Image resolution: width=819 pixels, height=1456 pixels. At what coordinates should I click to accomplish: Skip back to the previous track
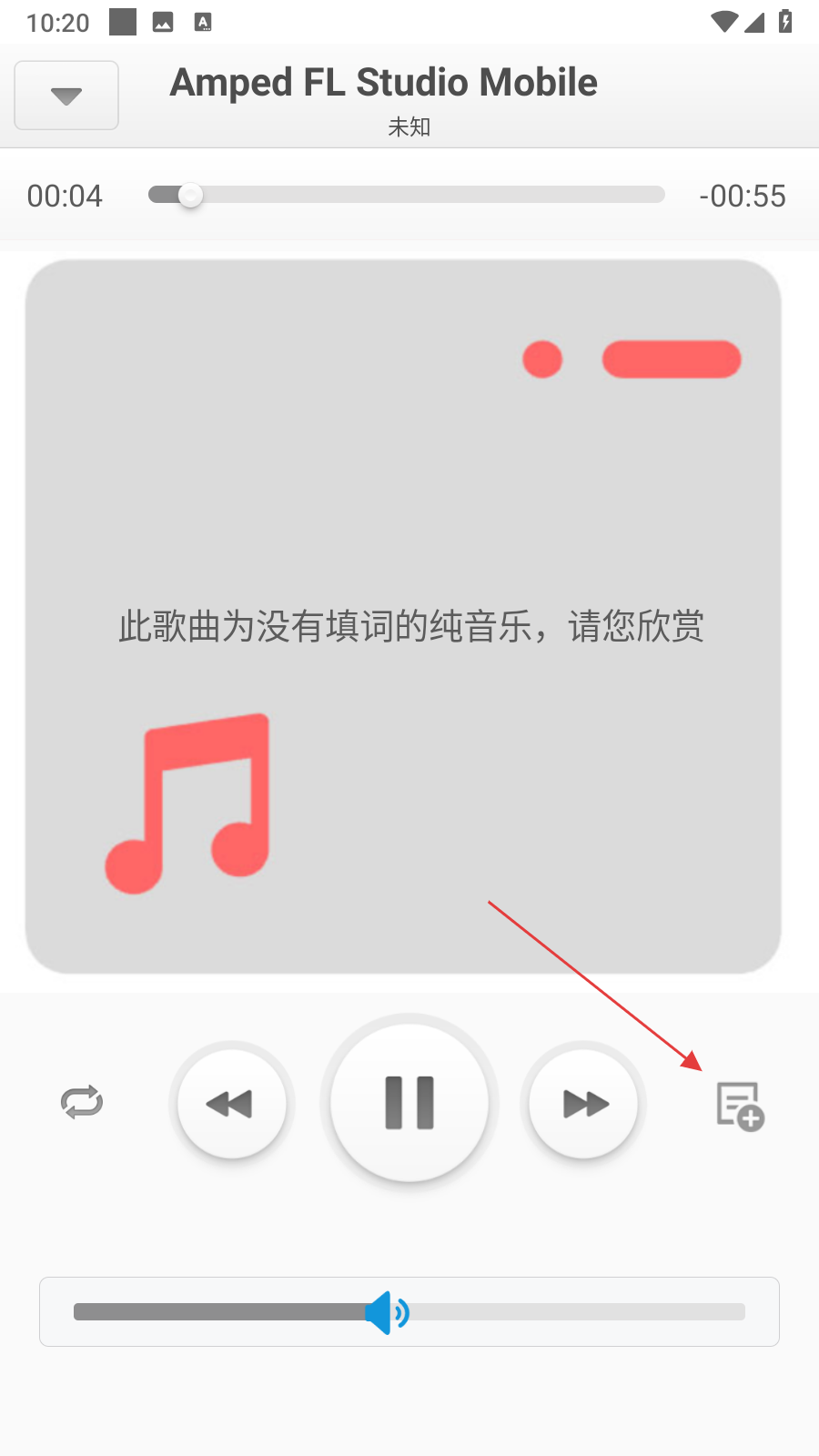231,1104
